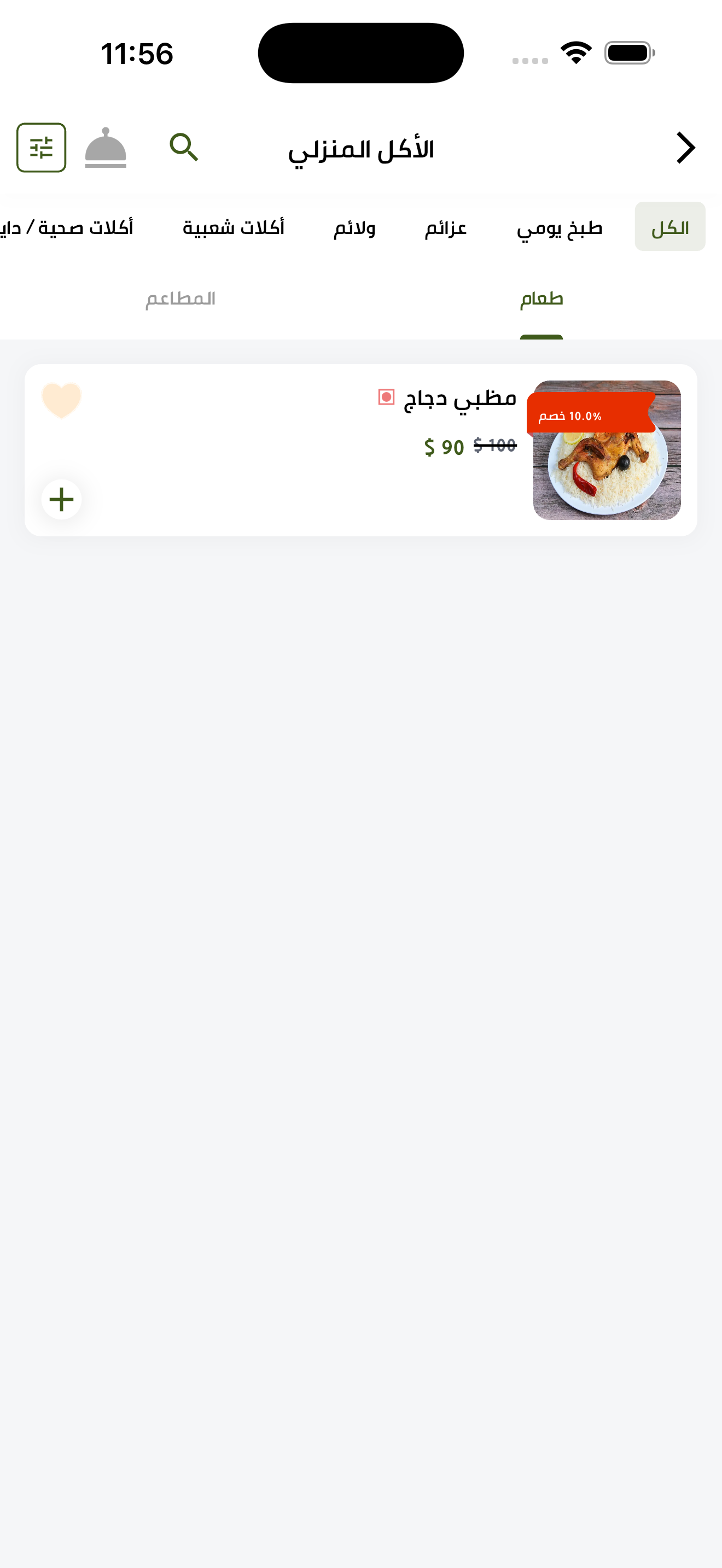Click the plus icon on the food card
Viewport: 722px width, 1568px height.
click(x=61, y=499)
